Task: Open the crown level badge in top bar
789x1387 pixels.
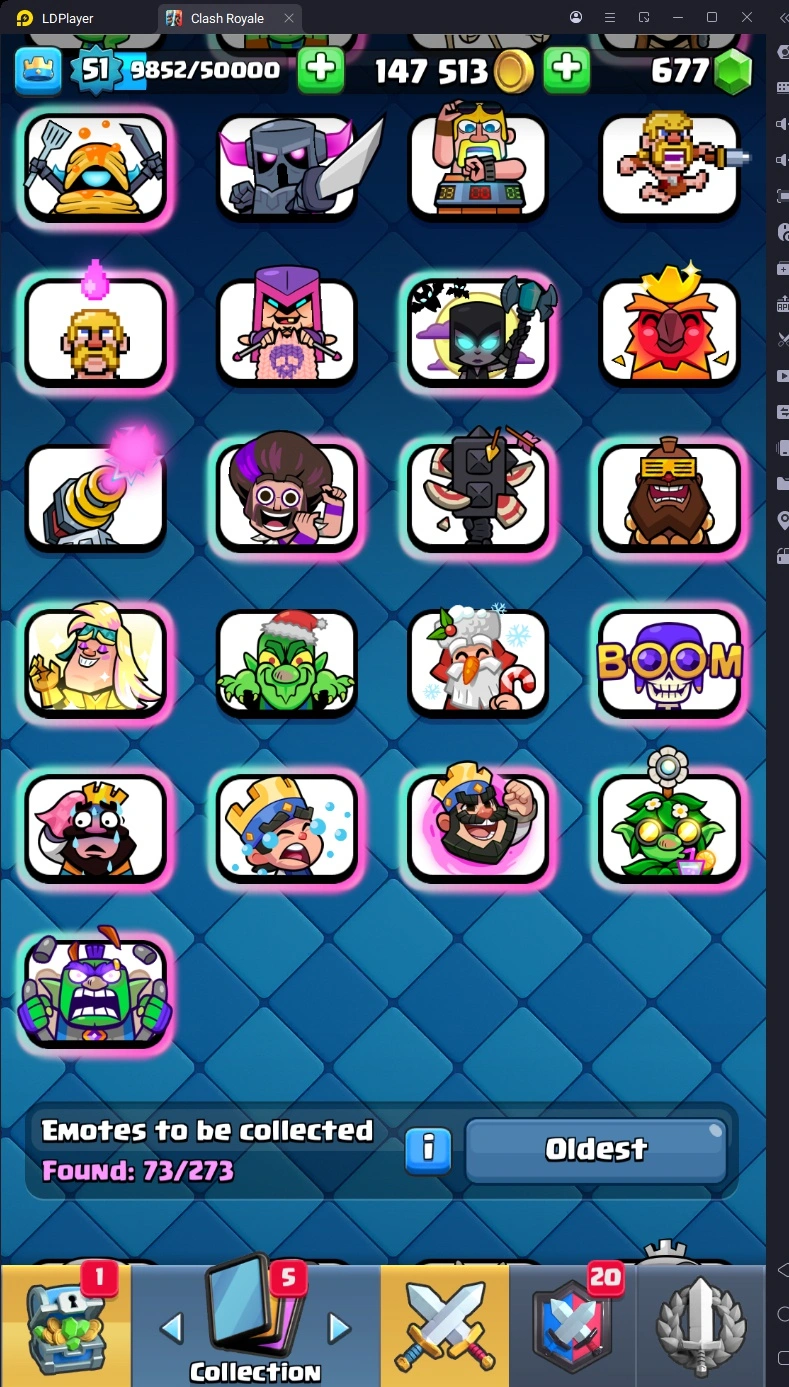Action: (38, 70)
